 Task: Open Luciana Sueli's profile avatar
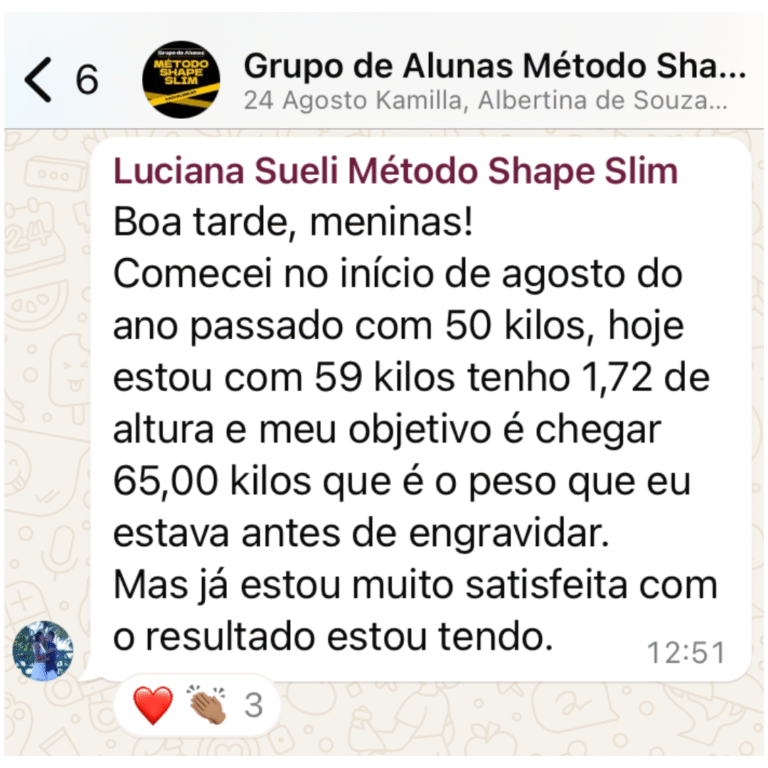click(43, 651)
